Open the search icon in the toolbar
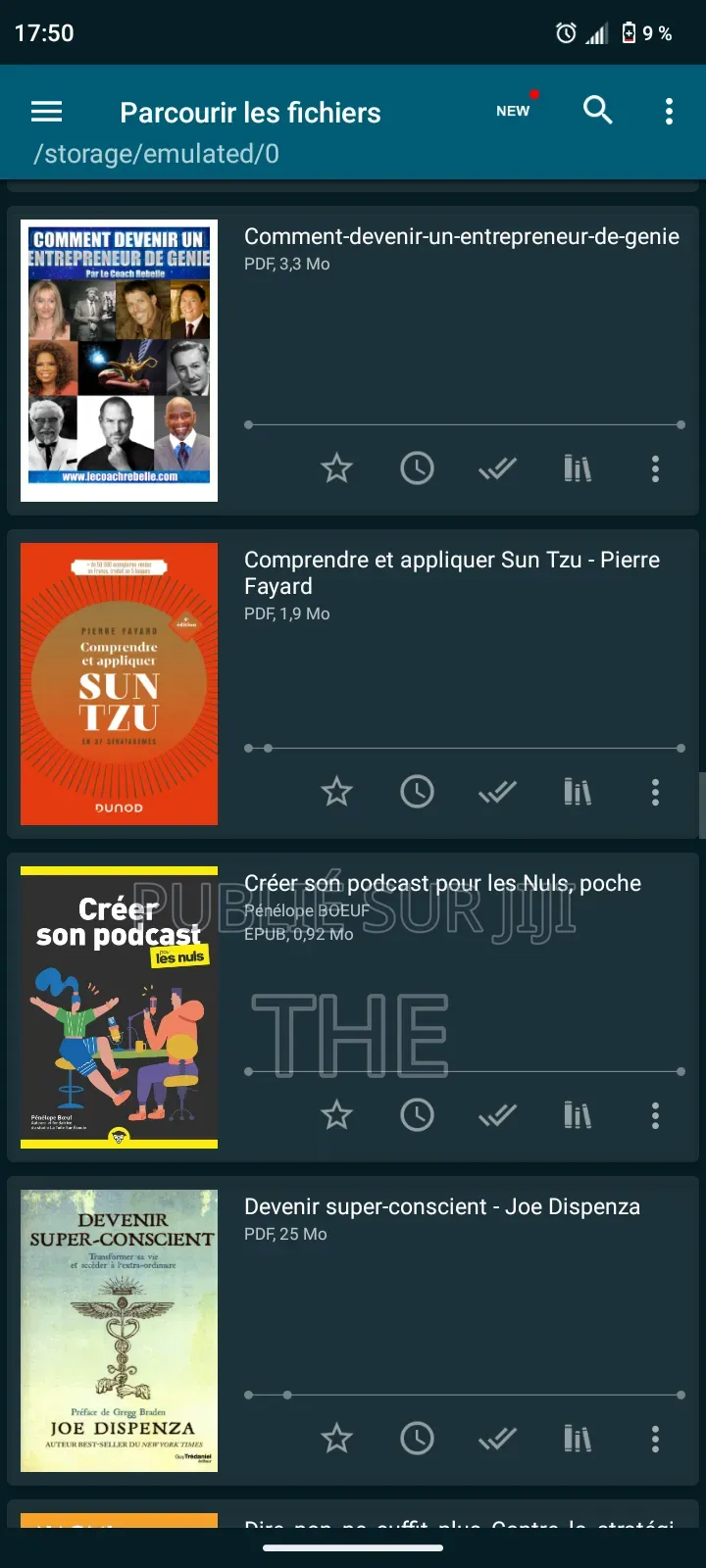This screenshot has height=1568, width=706. (597, 111)
